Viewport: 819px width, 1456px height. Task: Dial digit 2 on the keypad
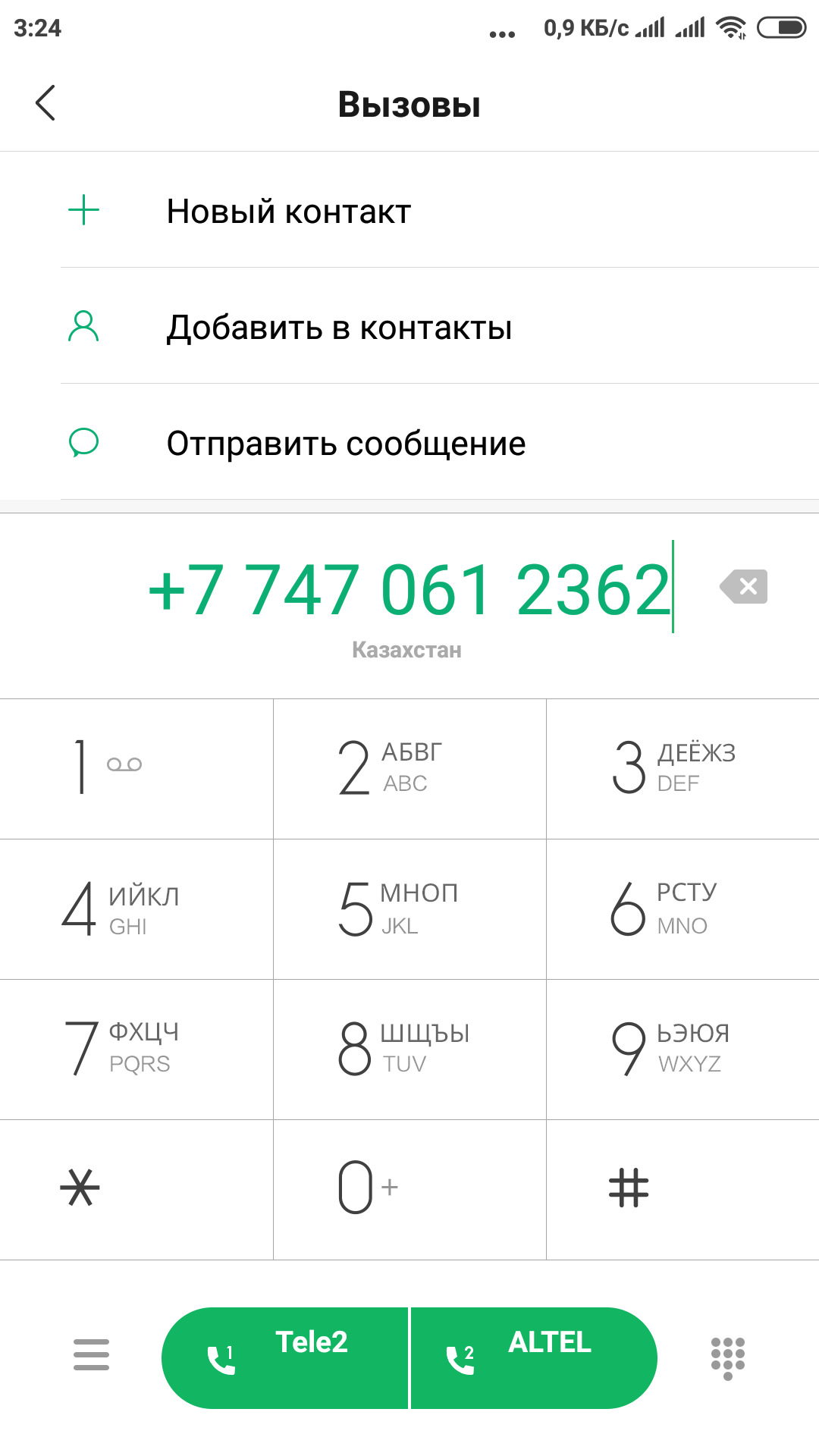(x=409, y=768)
